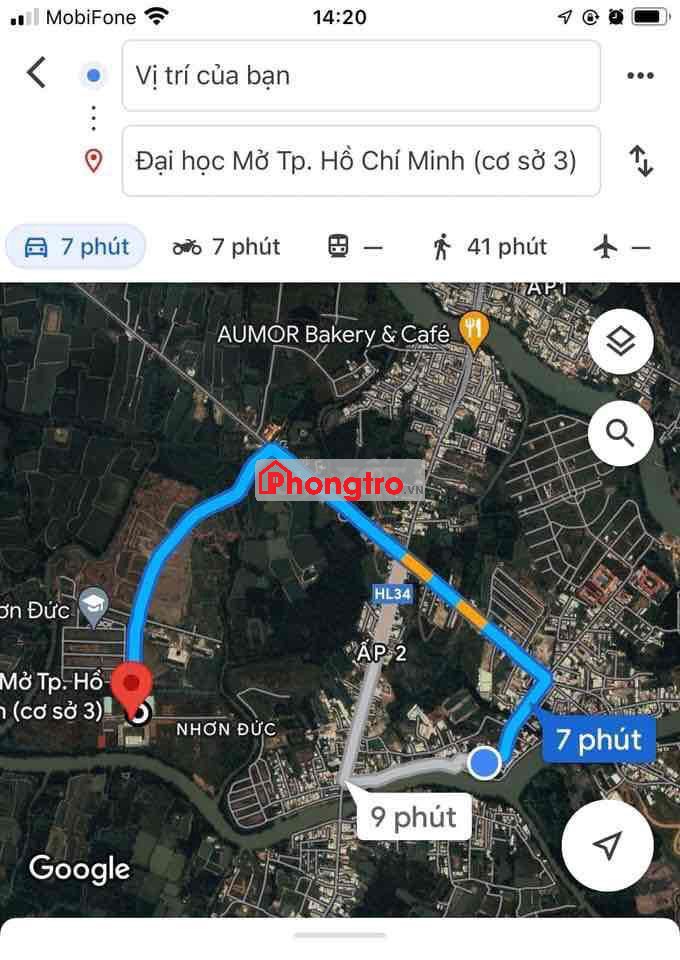Switch to motorbike mode, 7 phút
Screen dimensions: 680x960
point(226,247)
